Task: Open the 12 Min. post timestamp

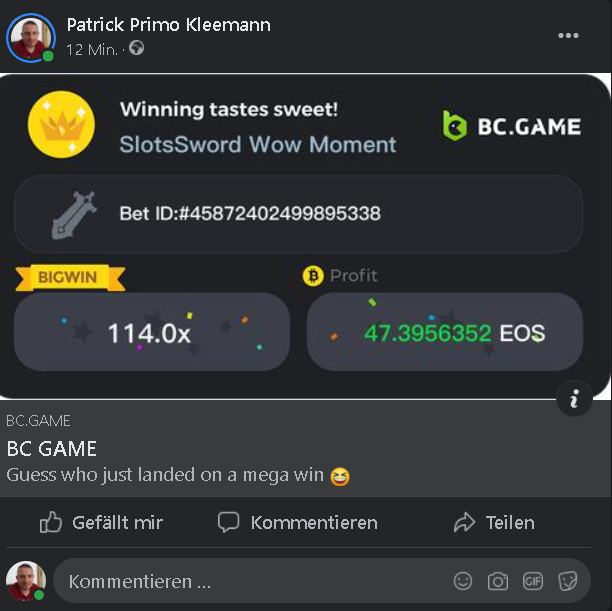Action: pyautogui.click(x=92, y=49)
